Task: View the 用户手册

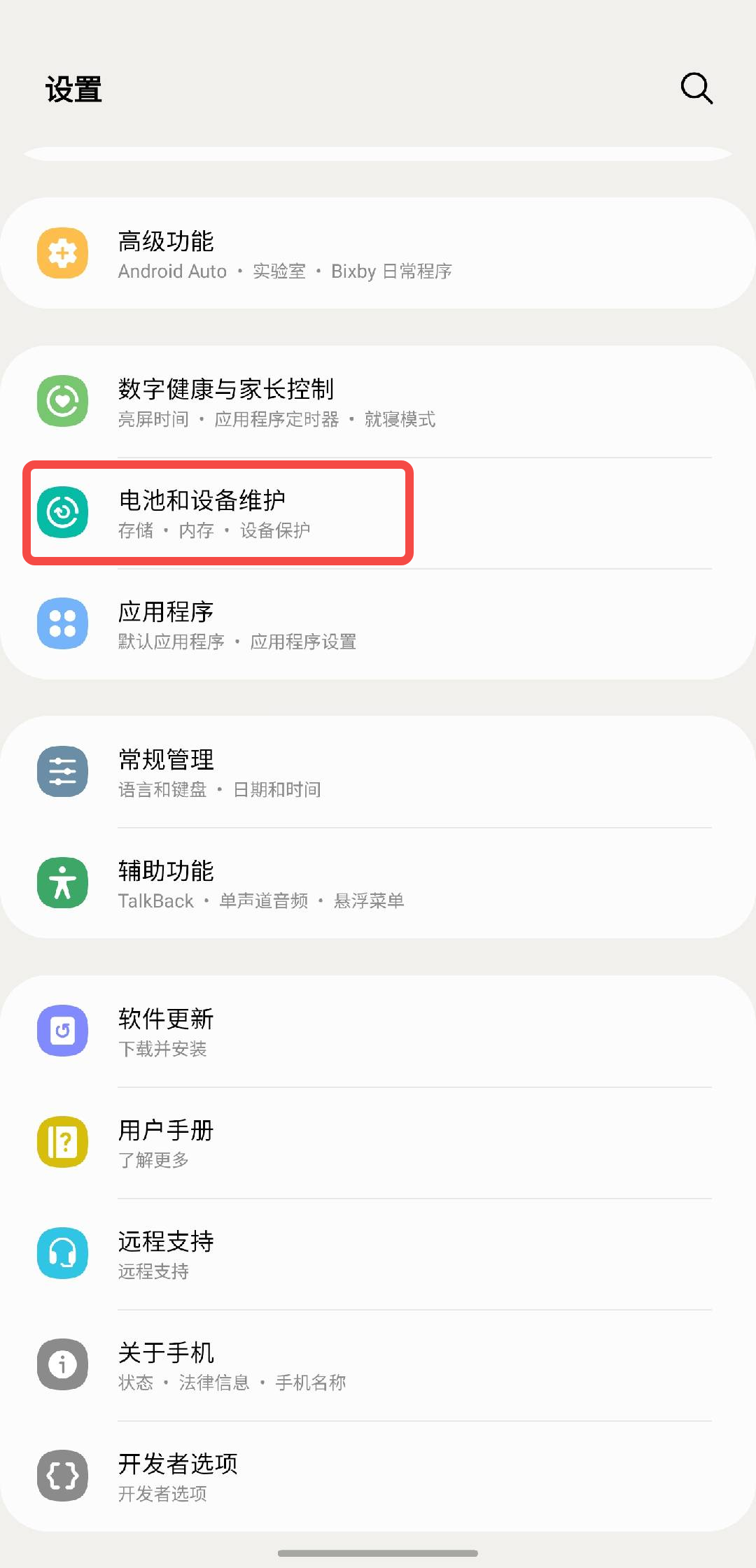Action: pyautogui.click(x=378, y=1143)
